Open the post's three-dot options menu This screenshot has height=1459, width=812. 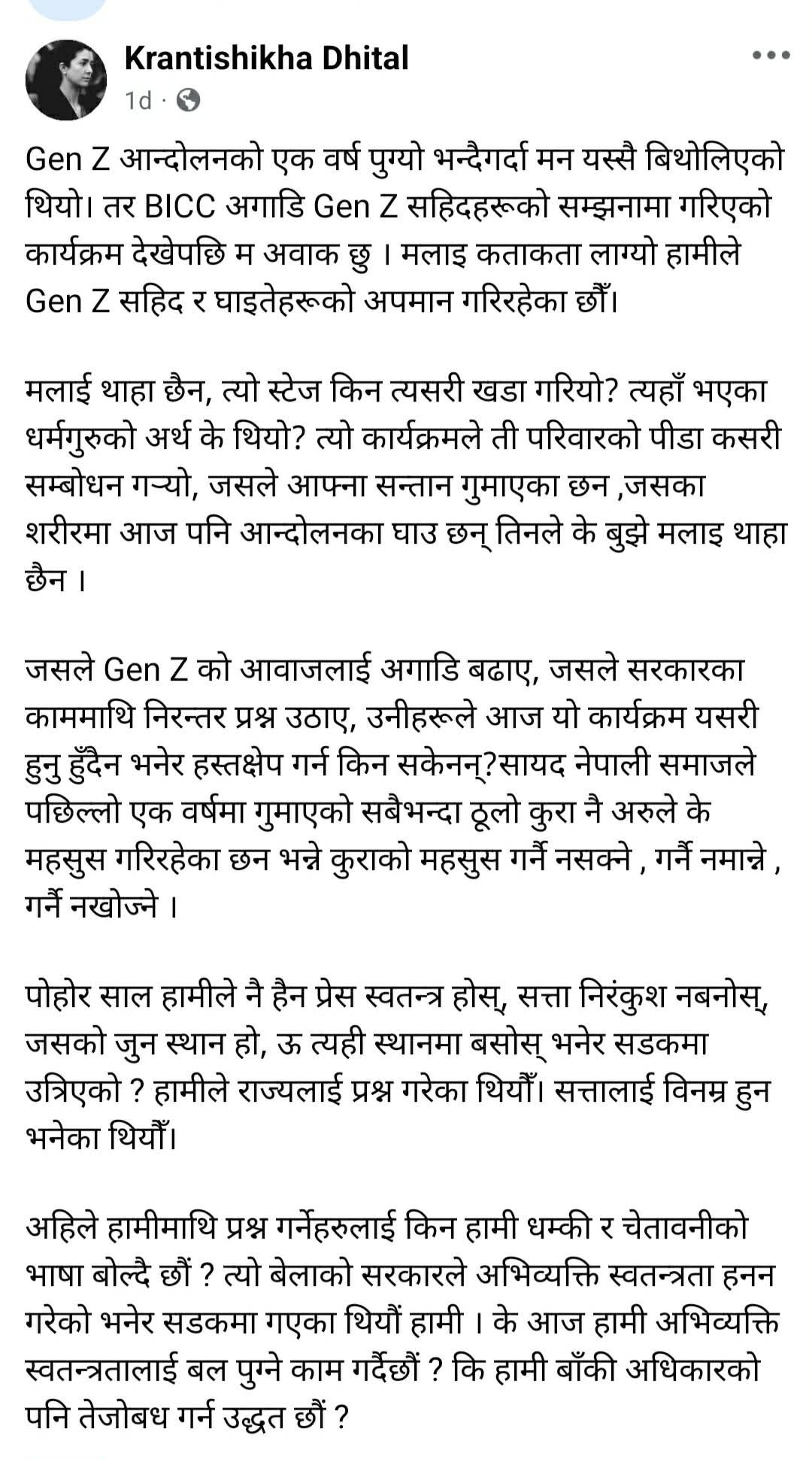(771, 55)
